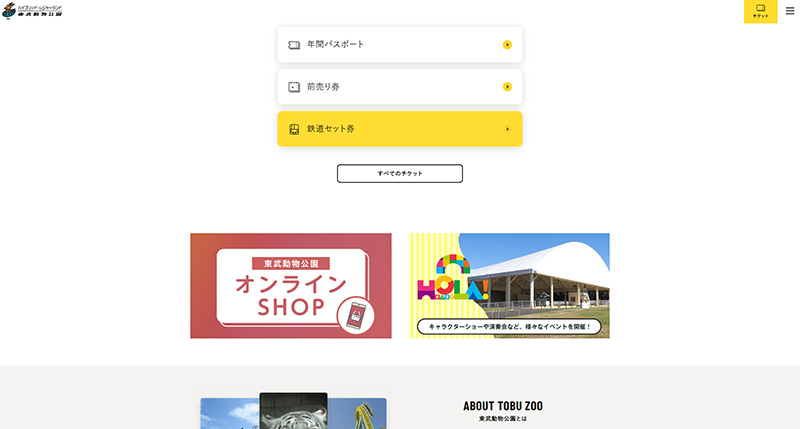
Task: Tap the yellow チケット ticket button
Action: tap(760, 12)
